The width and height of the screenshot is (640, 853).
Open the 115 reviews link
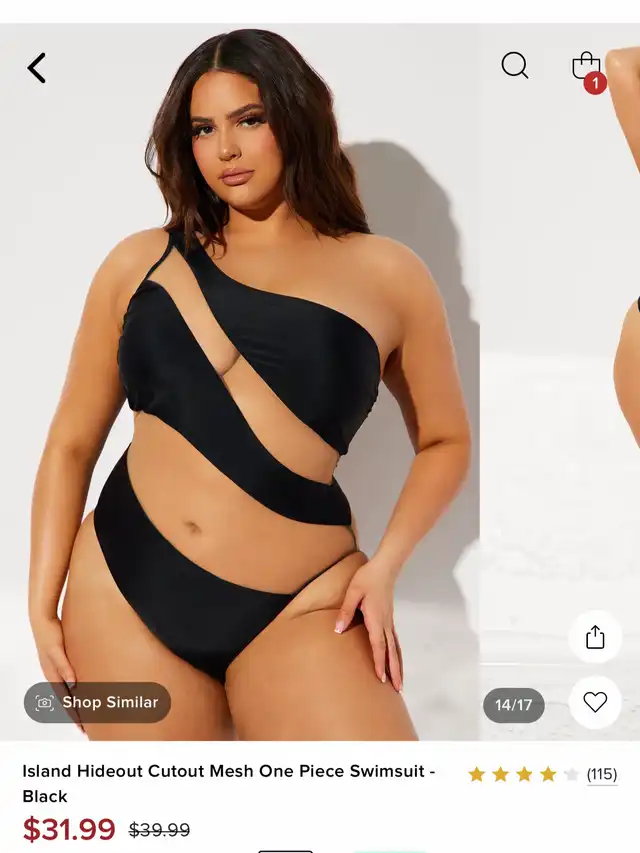(x=601, y=774)
